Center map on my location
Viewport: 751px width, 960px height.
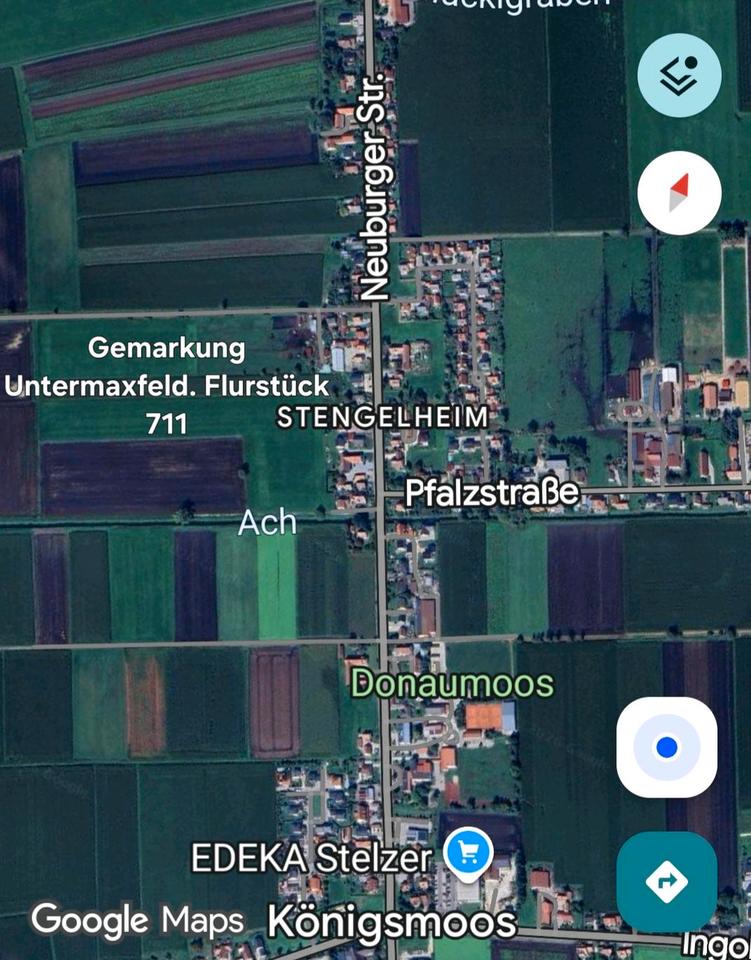(x=667, y=747)
